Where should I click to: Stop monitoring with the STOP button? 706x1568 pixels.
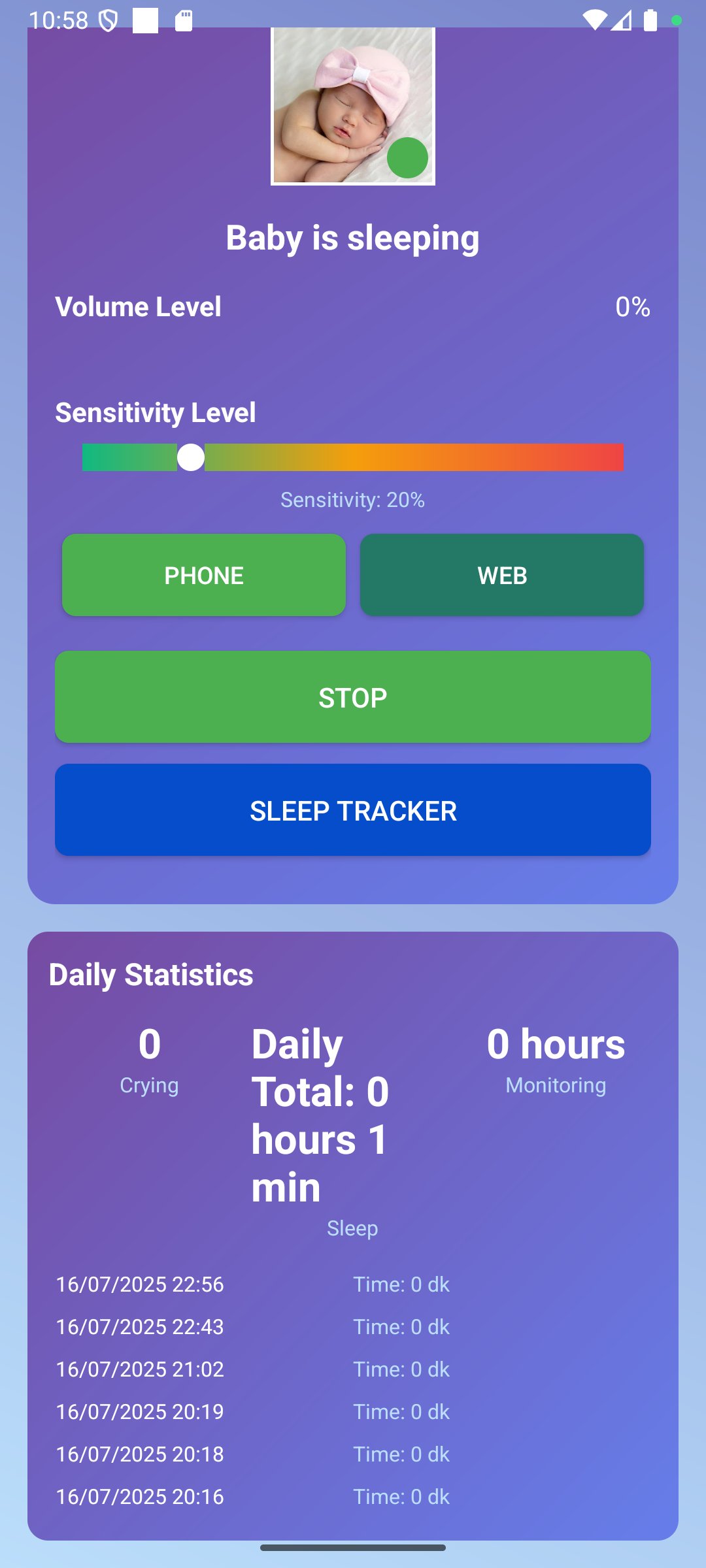pyautogui.click(x=352, y=696)
